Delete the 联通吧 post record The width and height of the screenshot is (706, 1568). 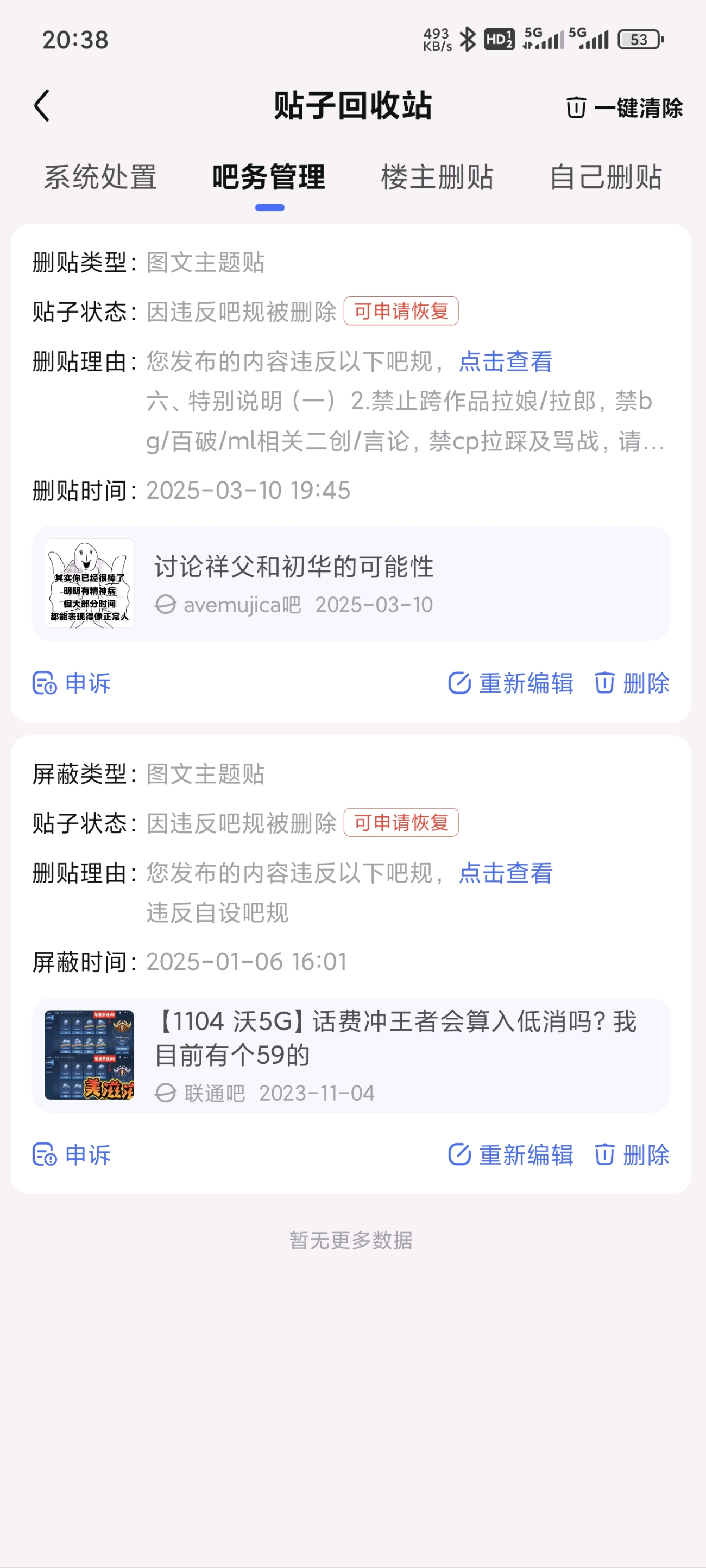pos(632,1154)
